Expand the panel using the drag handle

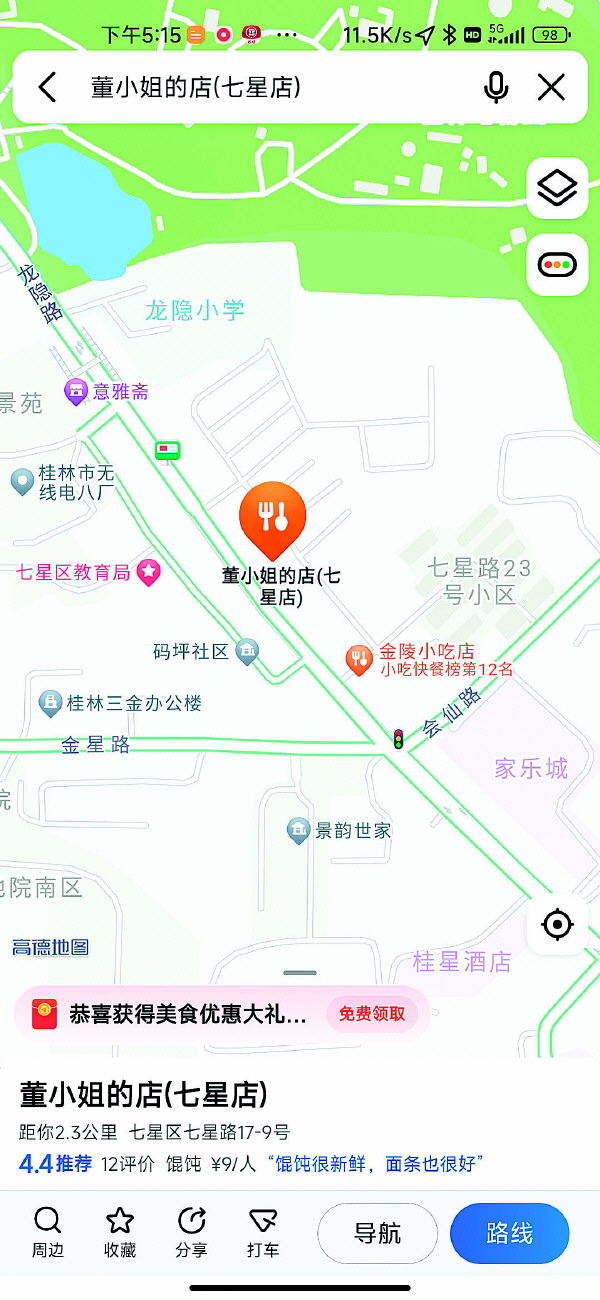pyautogui.click(x=300, y=972)
